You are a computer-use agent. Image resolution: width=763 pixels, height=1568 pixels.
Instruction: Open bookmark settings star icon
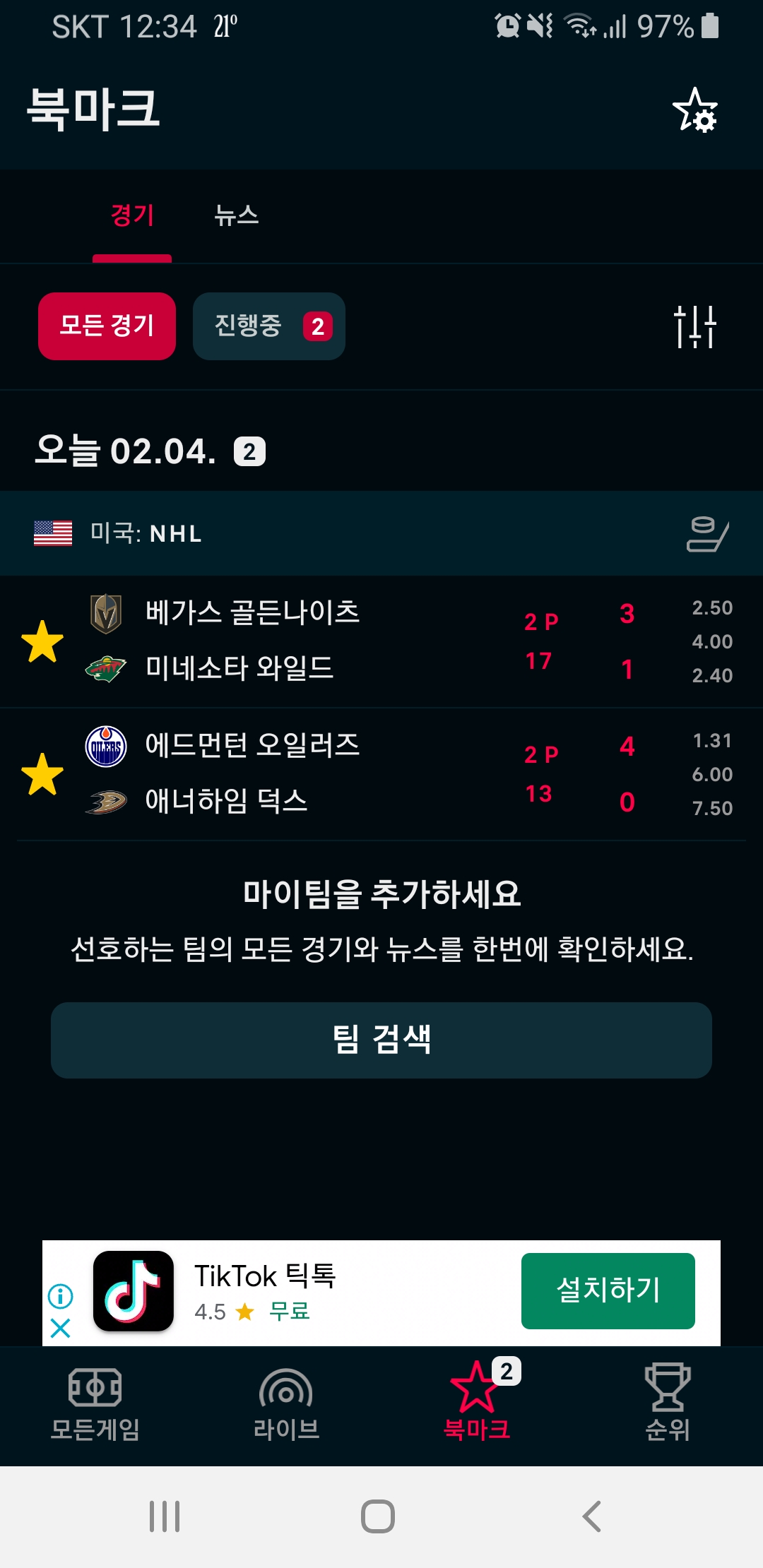(x=694, y=111)
